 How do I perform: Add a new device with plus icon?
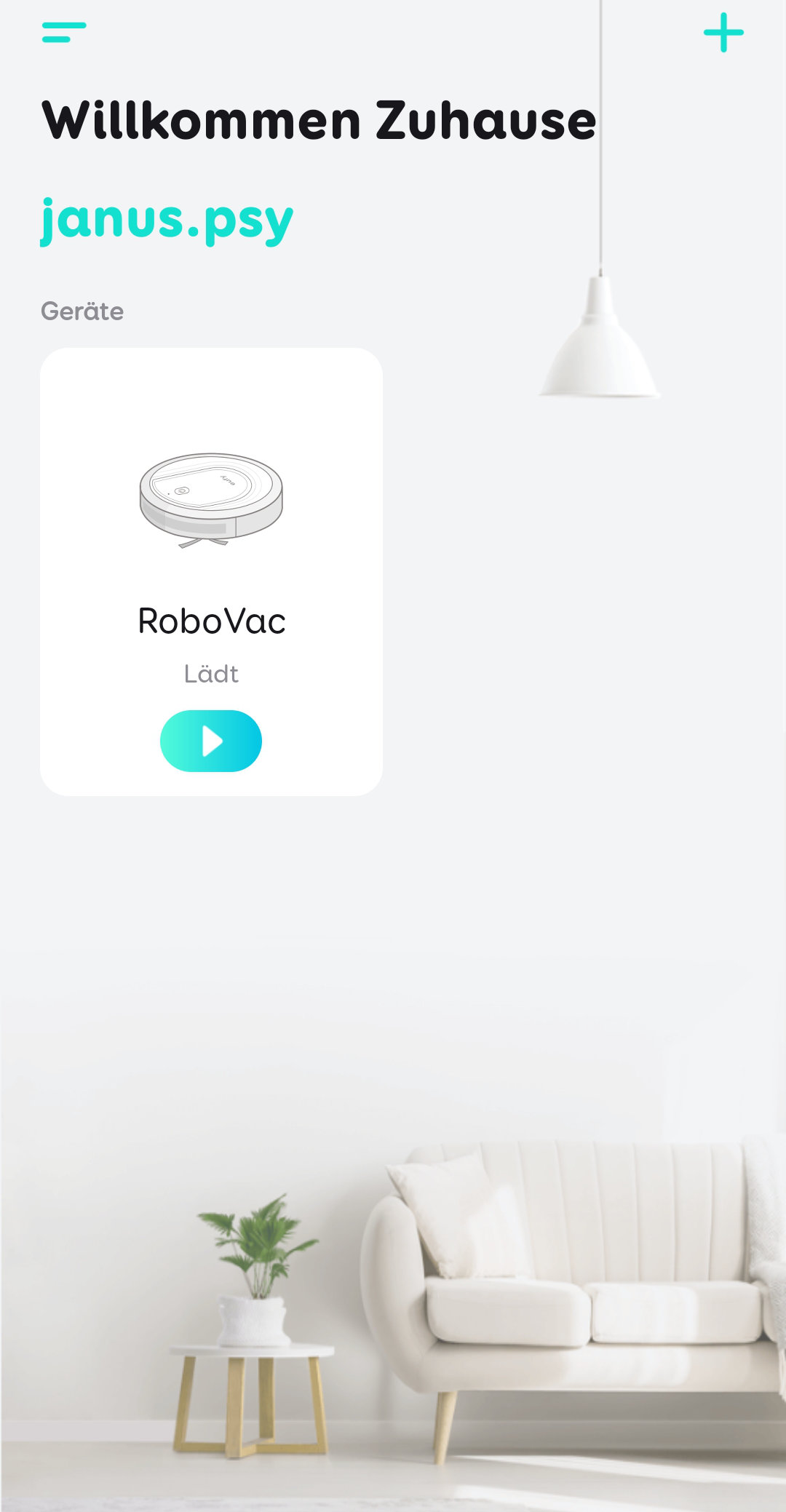click(x=723, y=33)
